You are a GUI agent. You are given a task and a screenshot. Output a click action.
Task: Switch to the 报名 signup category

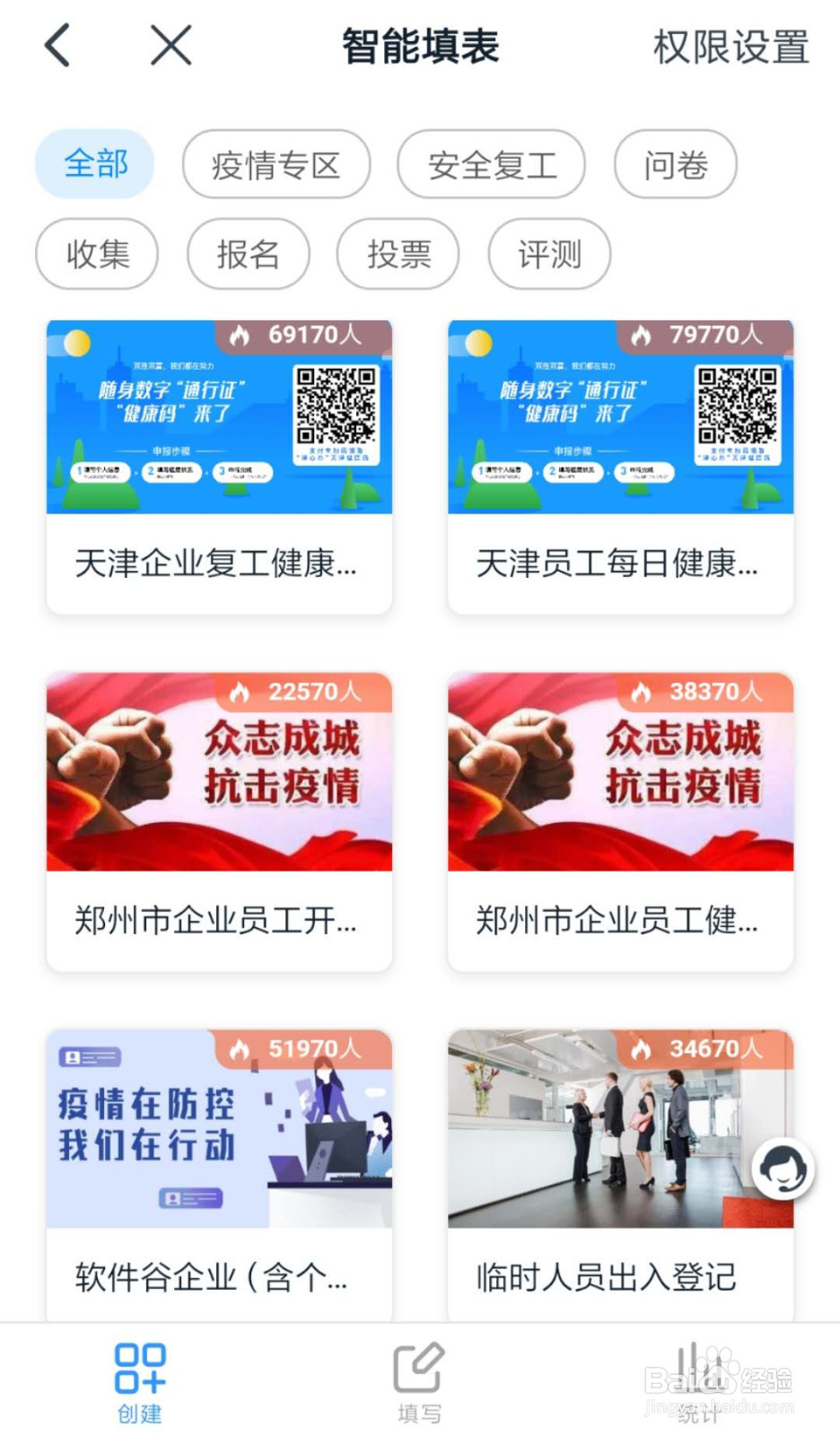[x=248, y=254]
